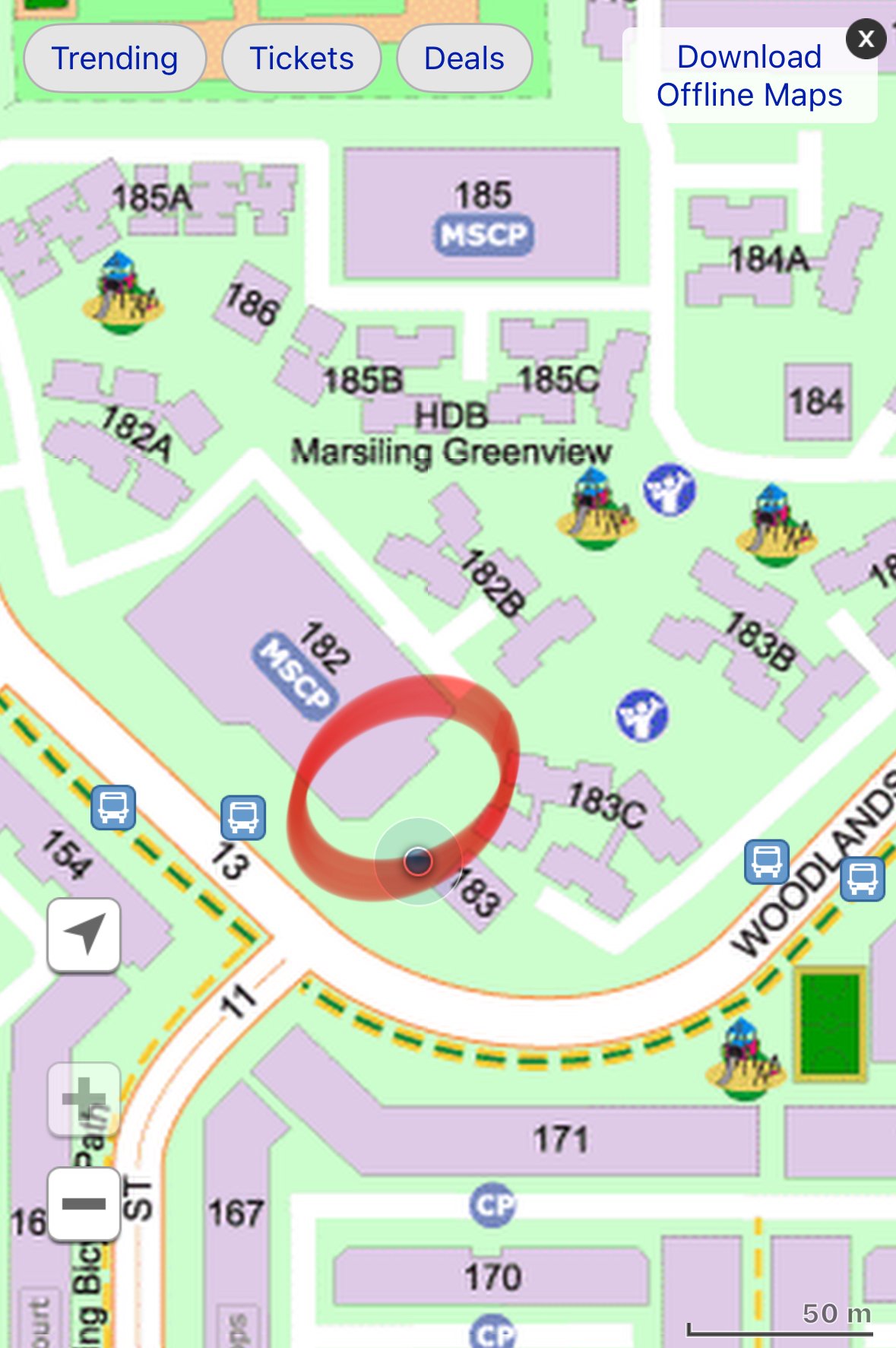Screen dimensions: 896x1348
Task: Zoom in with the plus button
Action: pyautogui.click(x=84, y=1099)
